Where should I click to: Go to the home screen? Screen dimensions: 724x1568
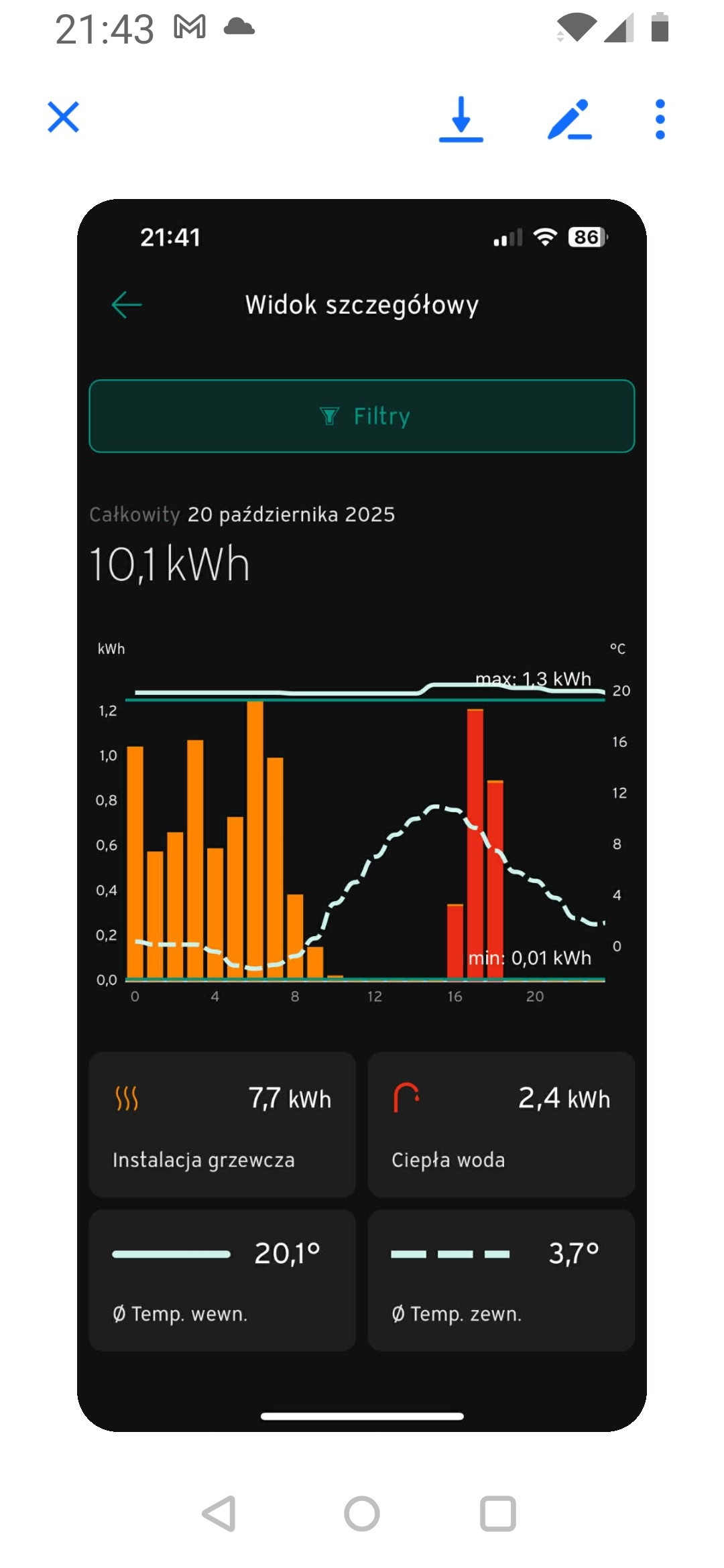click(362, 1514)
